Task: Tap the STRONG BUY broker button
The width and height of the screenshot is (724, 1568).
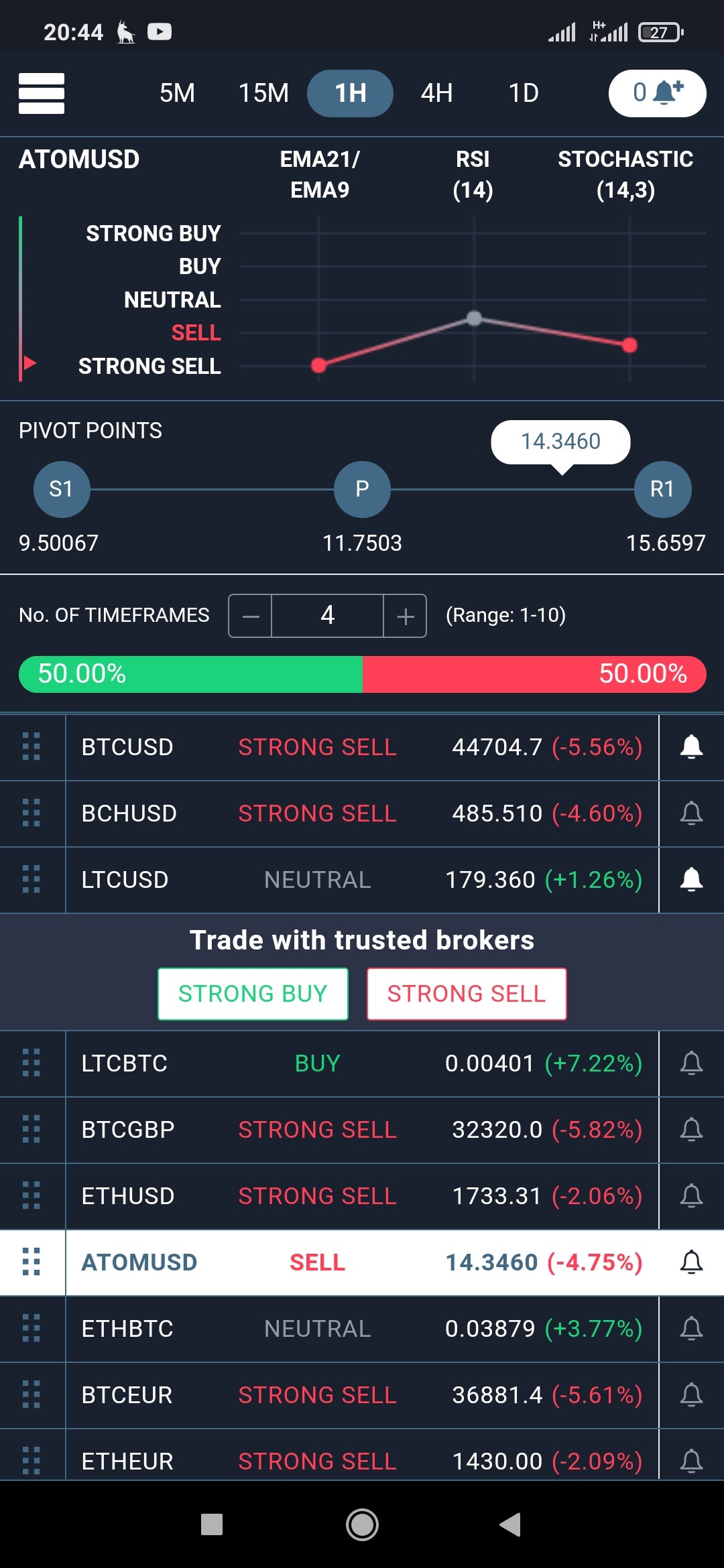Action: click(253, 994)
